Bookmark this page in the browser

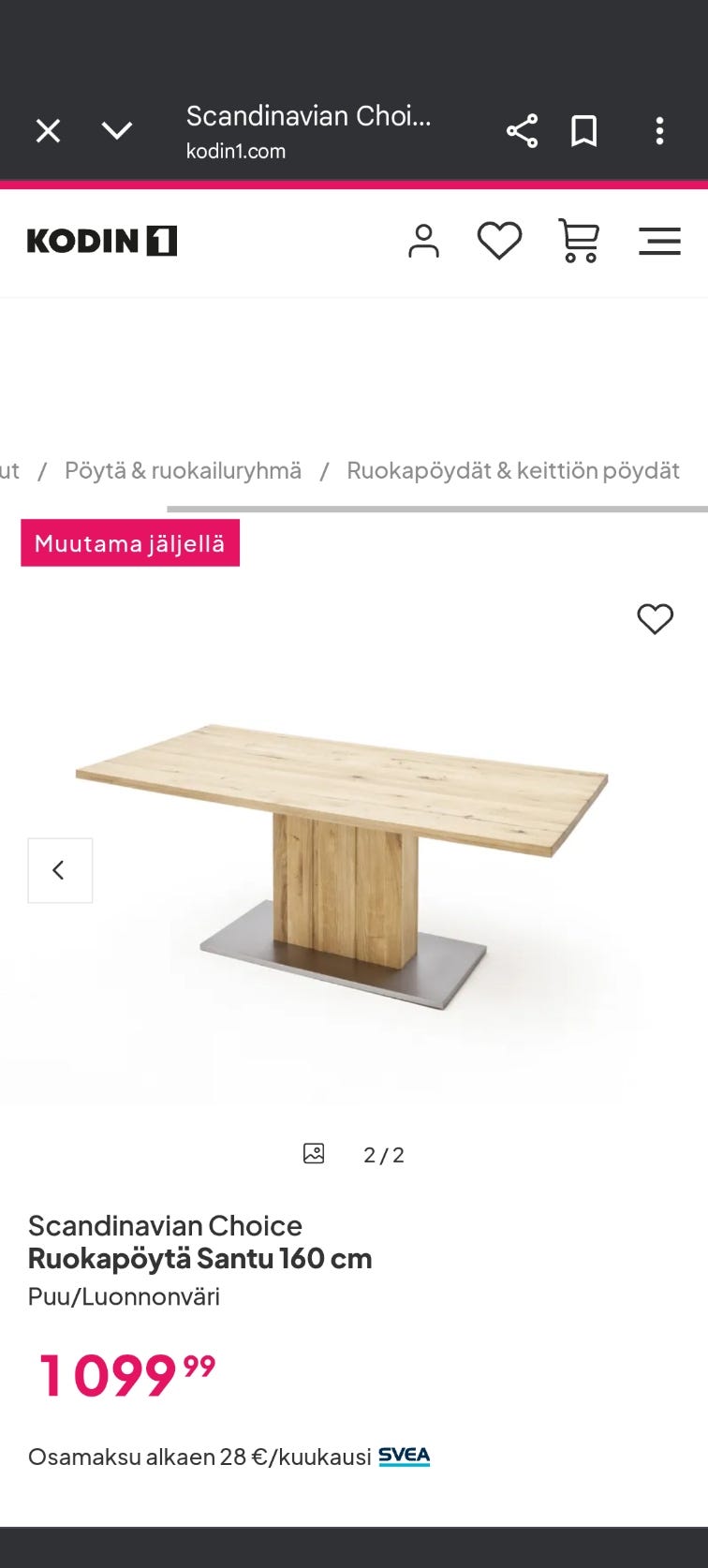point(583,131)
